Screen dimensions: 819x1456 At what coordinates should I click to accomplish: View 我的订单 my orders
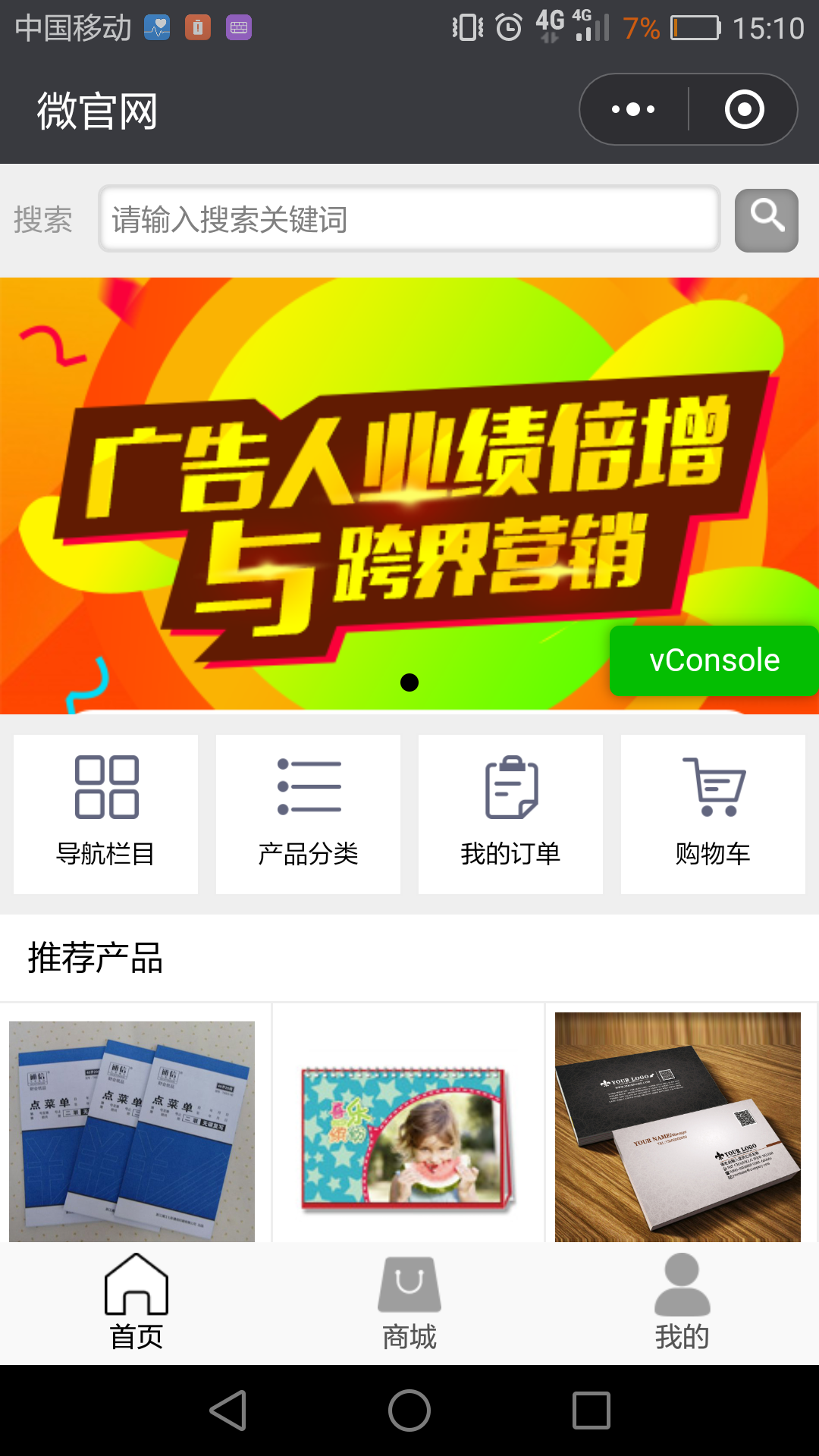(x=510, y=814)
